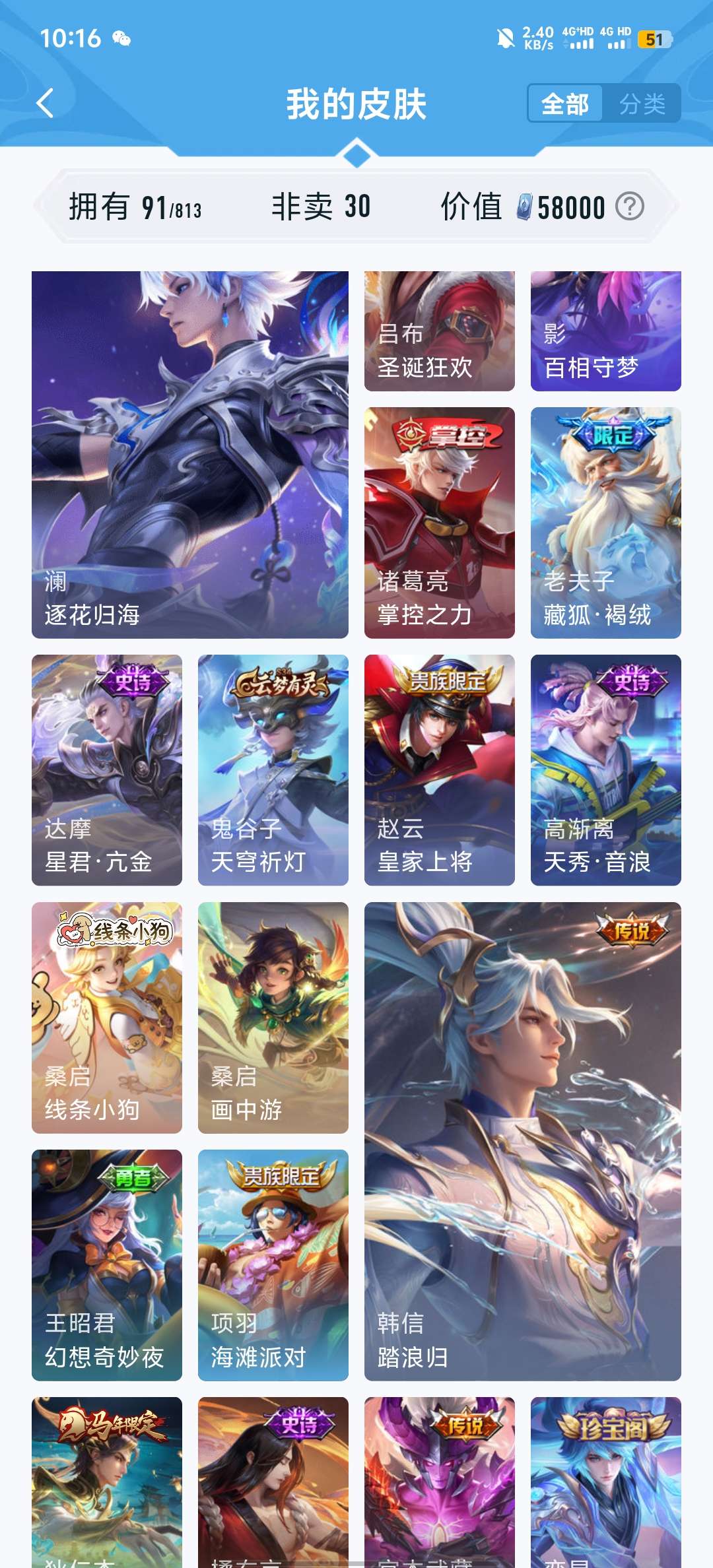Select the 鬼谷子 天穹祈灯 skin
This screenshot has height=1568, width=713.
(273, 770)
